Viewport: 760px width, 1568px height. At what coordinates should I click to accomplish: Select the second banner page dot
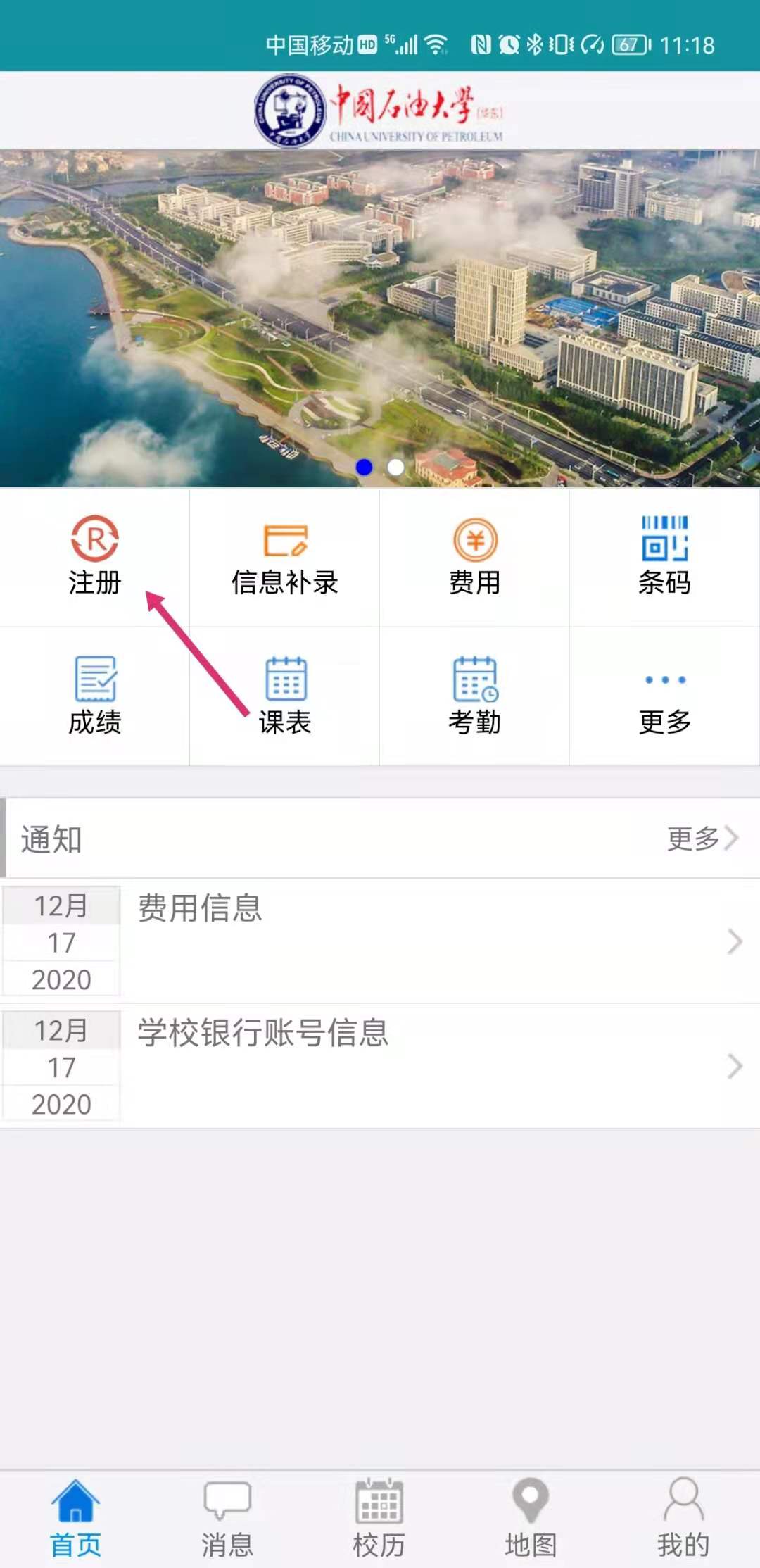pos(396,467)
